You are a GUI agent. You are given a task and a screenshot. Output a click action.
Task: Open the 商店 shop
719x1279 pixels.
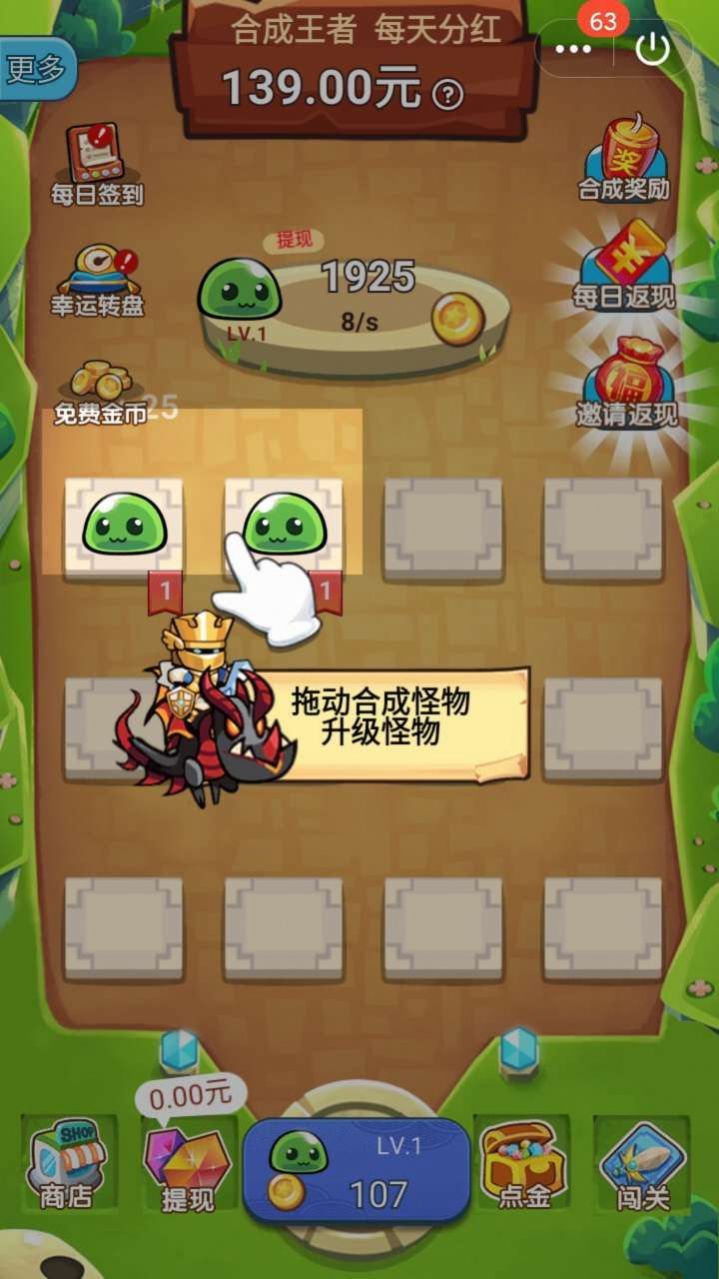click(x=66, y=1165)
